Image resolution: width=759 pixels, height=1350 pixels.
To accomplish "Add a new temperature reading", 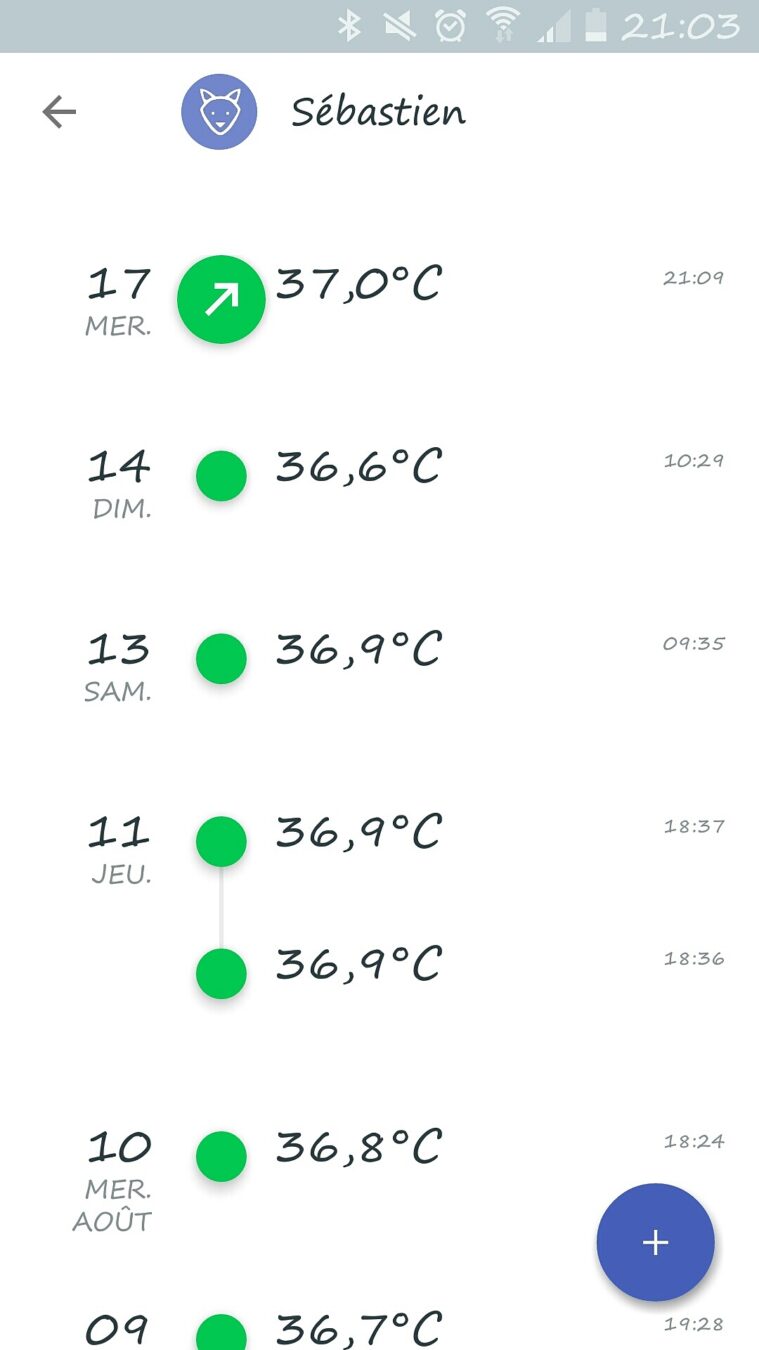I will [x=655, y=1242].
